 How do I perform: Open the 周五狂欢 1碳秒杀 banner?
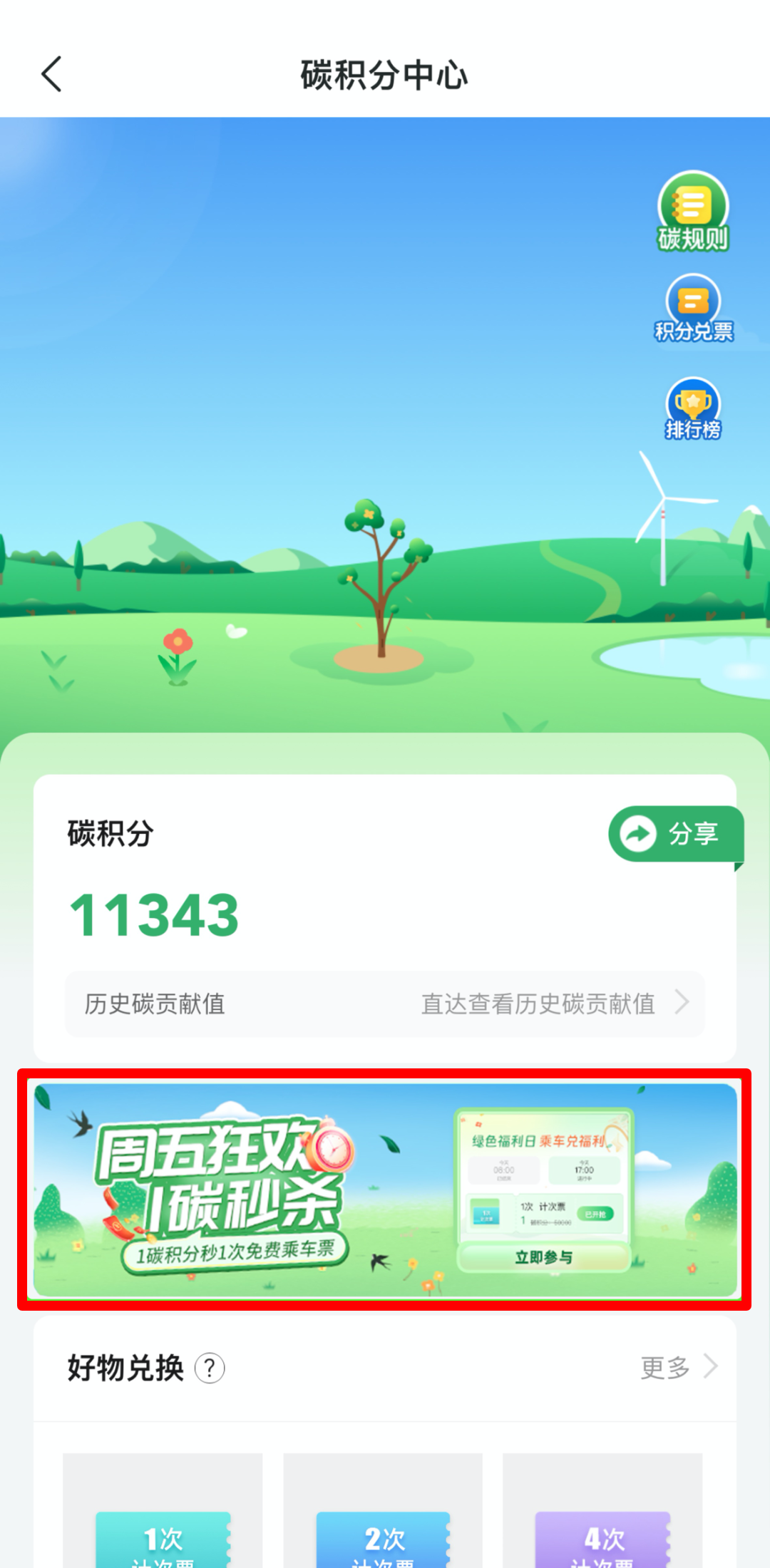tap(385, 1190)
